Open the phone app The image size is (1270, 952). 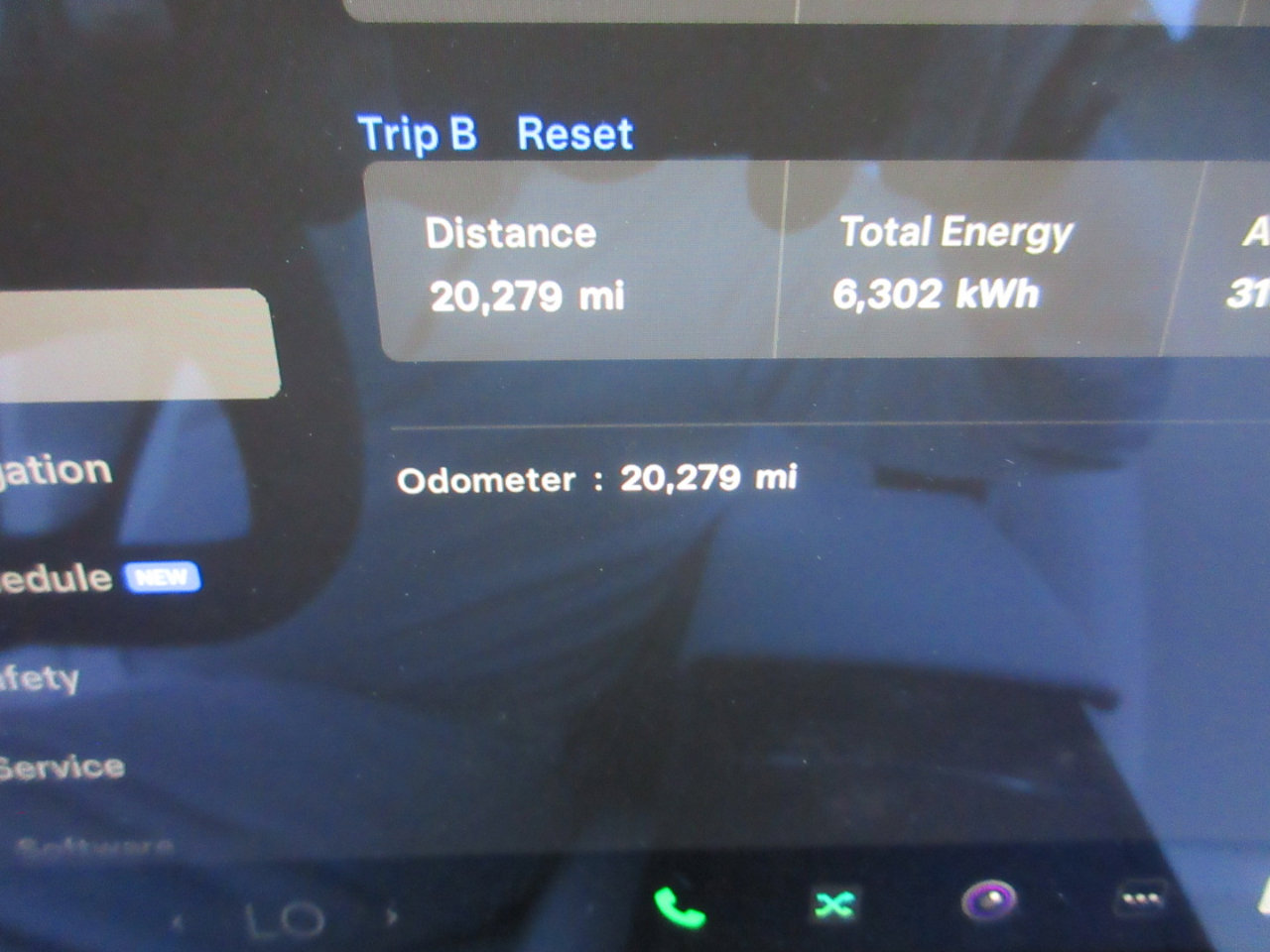click(x=679, y=905)
